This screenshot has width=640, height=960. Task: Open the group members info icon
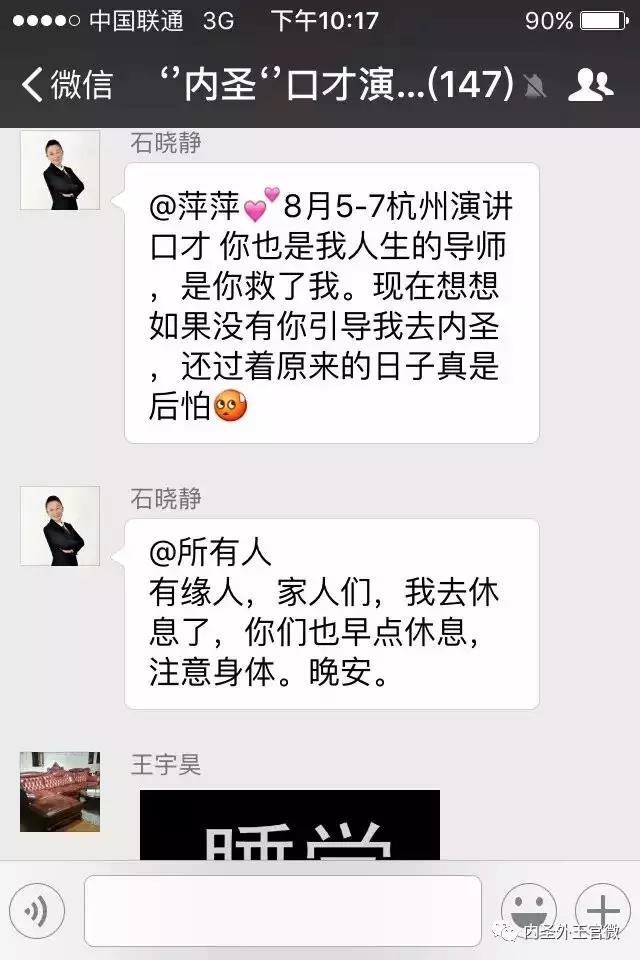(590, 86)
